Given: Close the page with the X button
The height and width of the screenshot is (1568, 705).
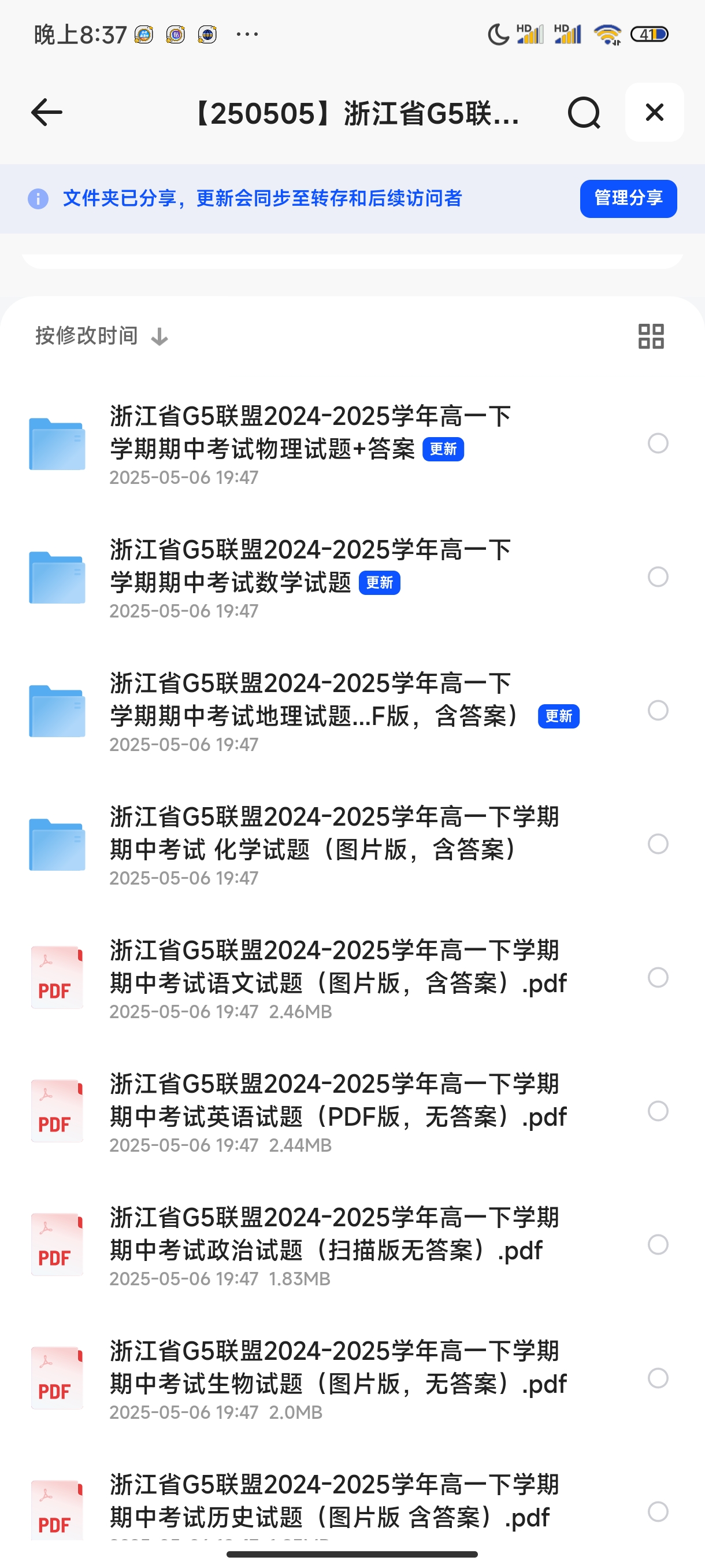Looking at the screenshot, I should coord(655,113).
